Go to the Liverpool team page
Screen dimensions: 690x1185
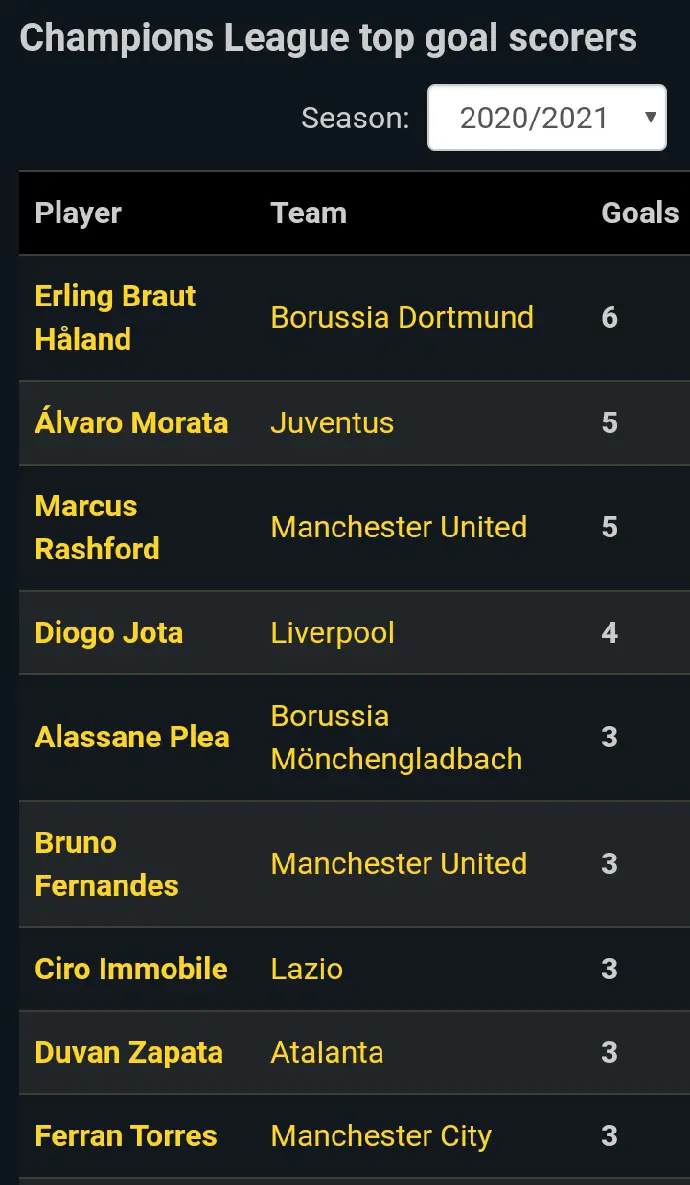(333, 633)
